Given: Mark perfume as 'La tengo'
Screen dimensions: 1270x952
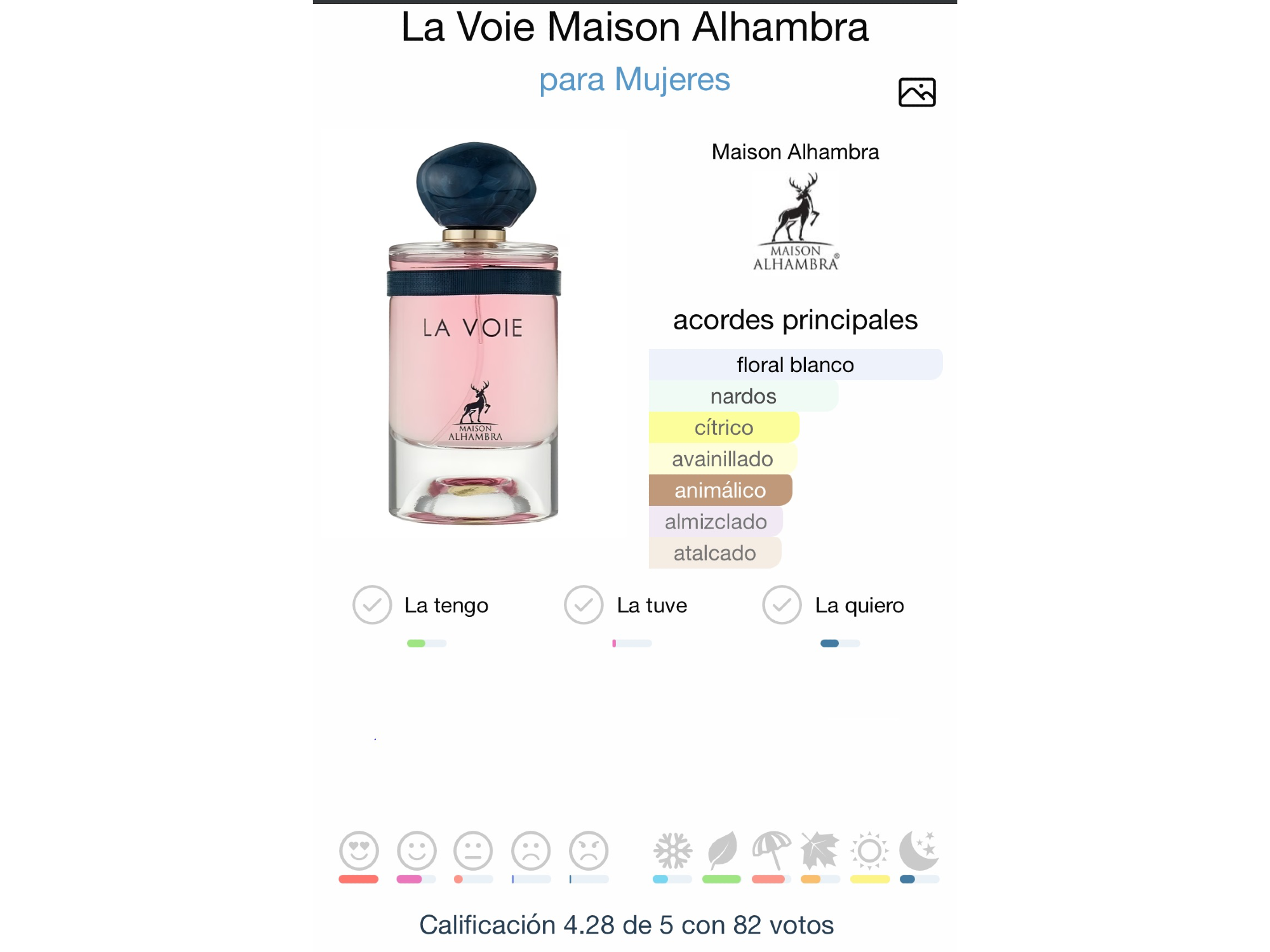Looking at the screenshot, I should pyautogui.click(x=372, y=605).
